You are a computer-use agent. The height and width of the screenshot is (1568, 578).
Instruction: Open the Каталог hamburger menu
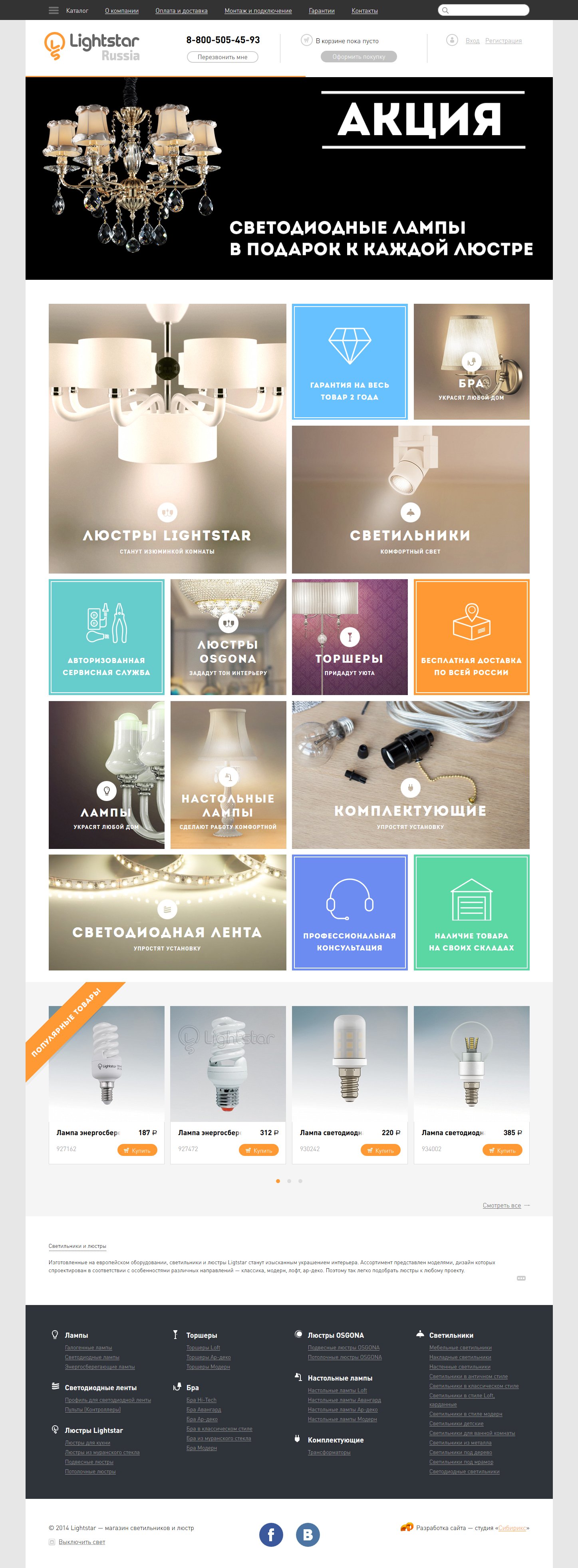tap(54, 10)
